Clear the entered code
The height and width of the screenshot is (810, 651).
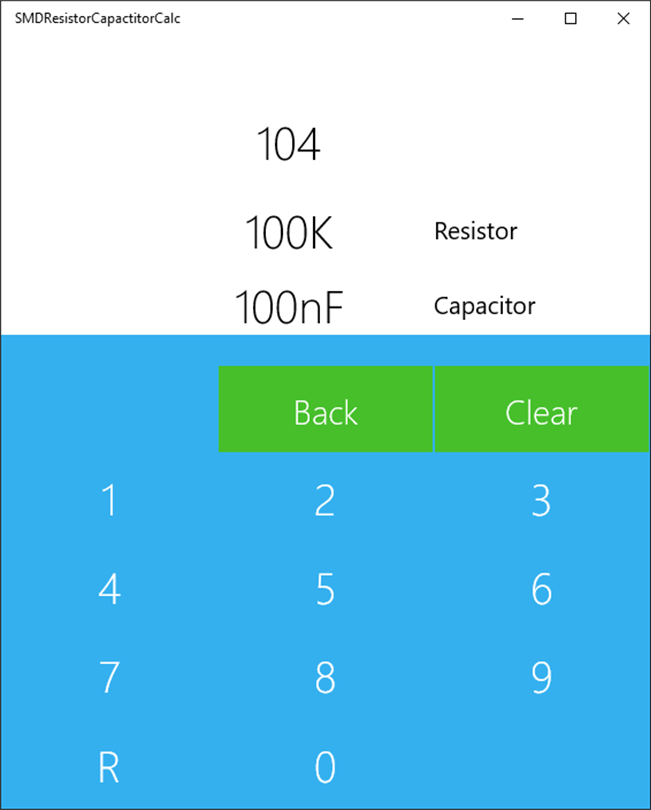point(542,411)
